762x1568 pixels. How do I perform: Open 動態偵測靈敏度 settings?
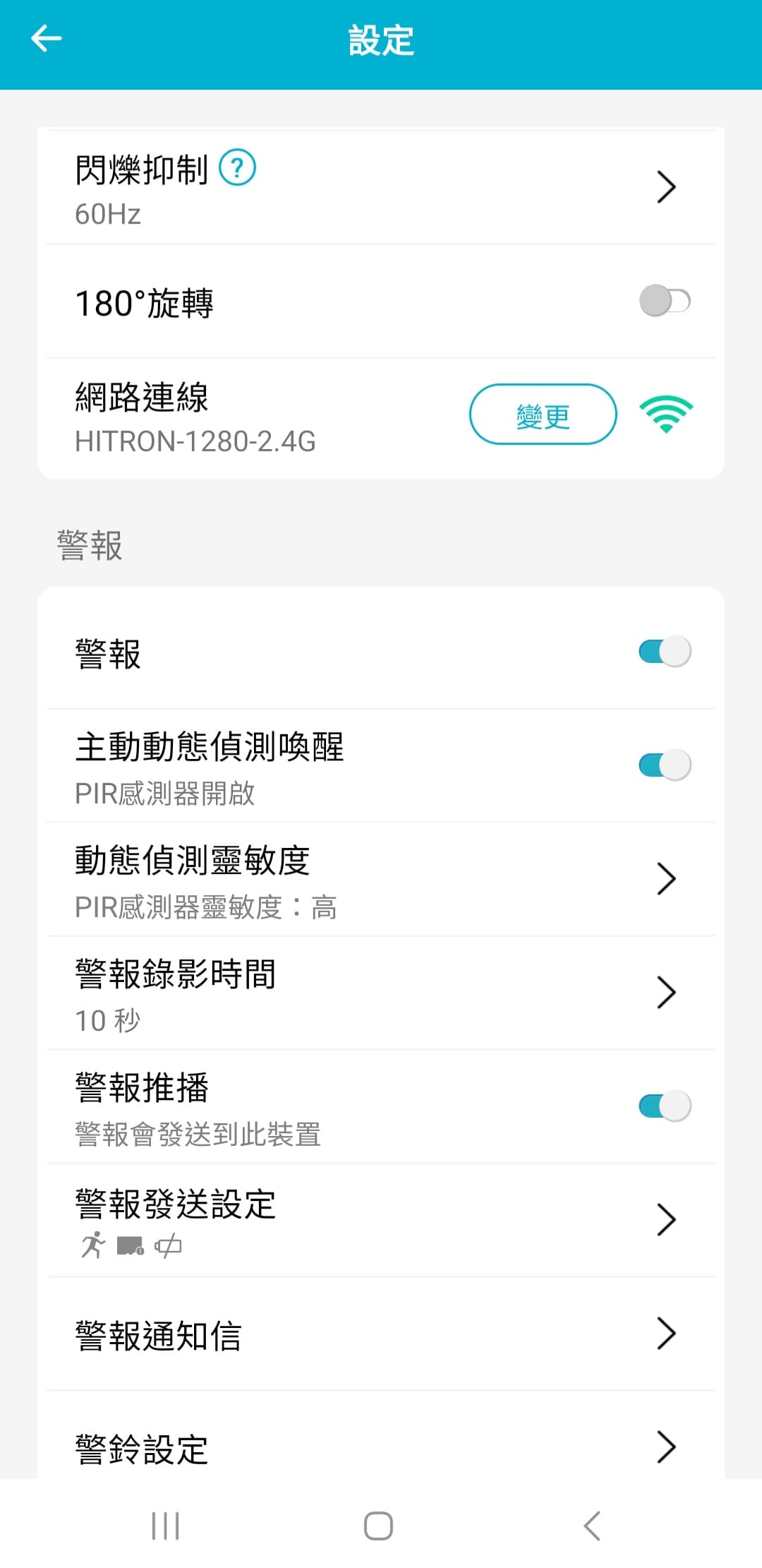pyautogui.click(x=381, y=880)
